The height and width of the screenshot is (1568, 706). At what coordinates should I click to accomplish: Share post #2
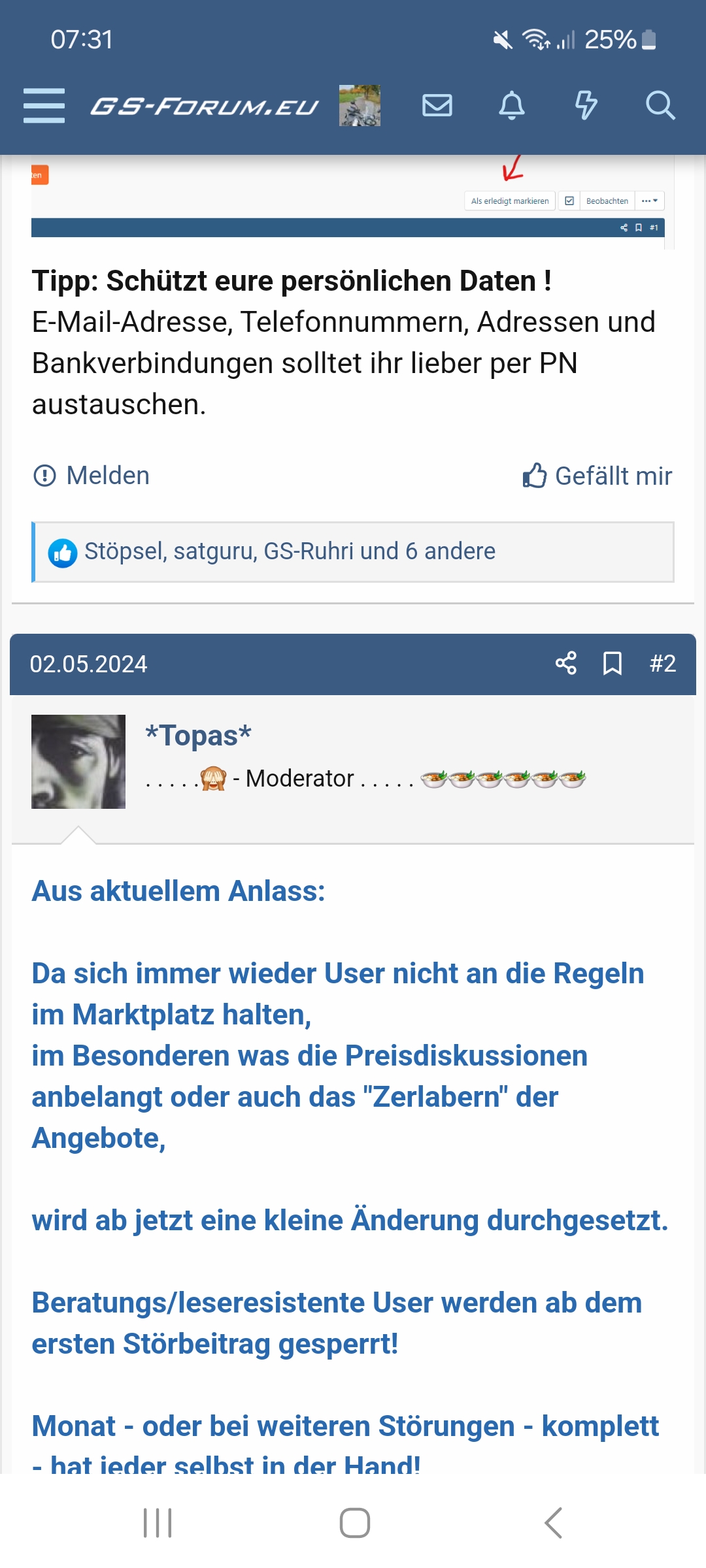pyautogui.click(x=566, y=663)
